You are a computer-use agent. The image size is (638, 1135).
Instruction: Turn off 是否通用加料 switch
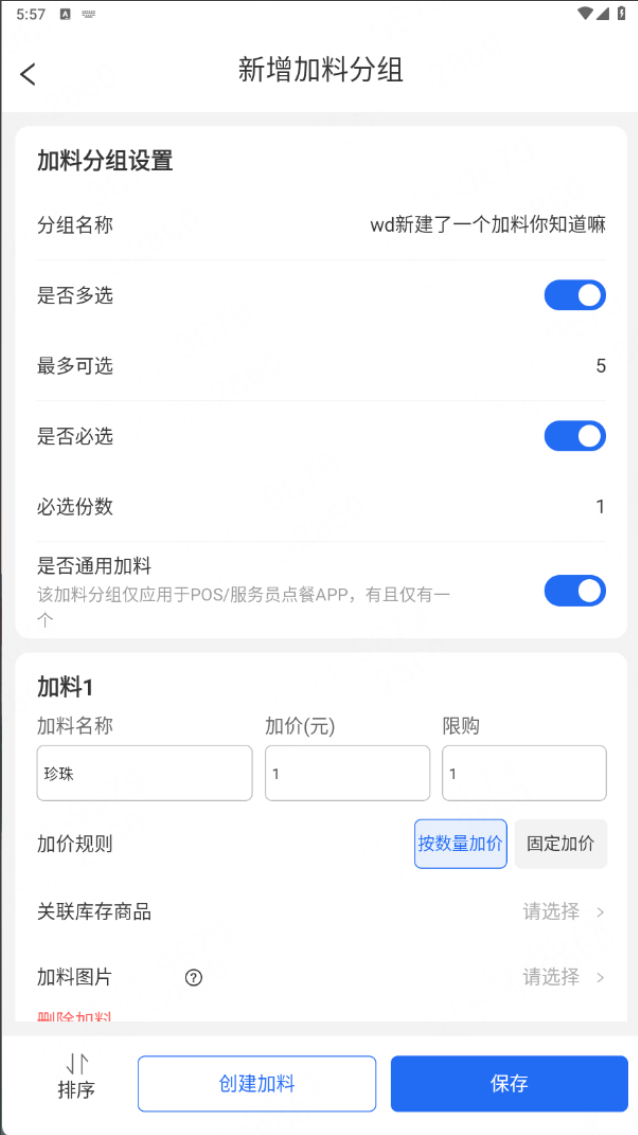pyautogui.click(x=574, y=591)
